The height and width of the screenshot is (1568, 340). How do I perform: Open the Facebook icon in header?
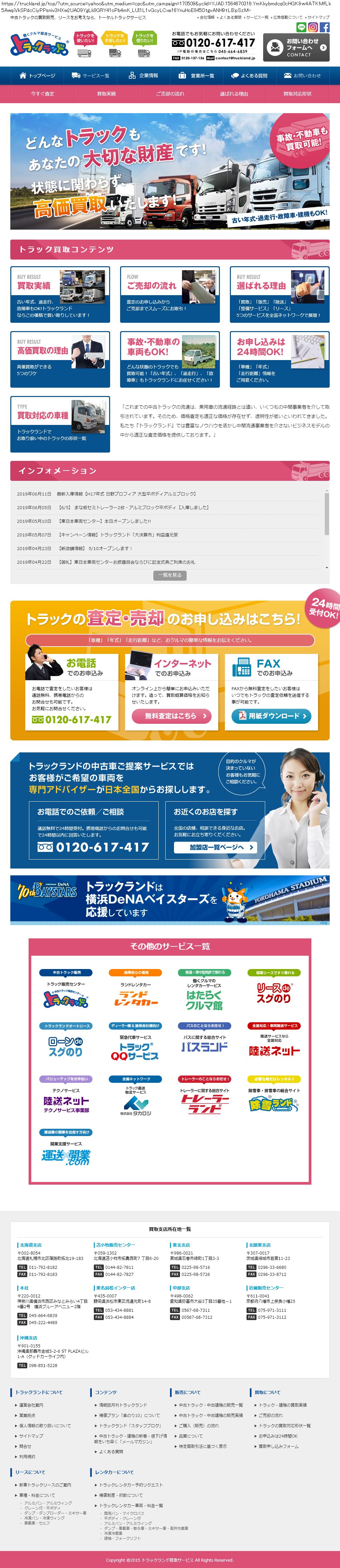325,27
